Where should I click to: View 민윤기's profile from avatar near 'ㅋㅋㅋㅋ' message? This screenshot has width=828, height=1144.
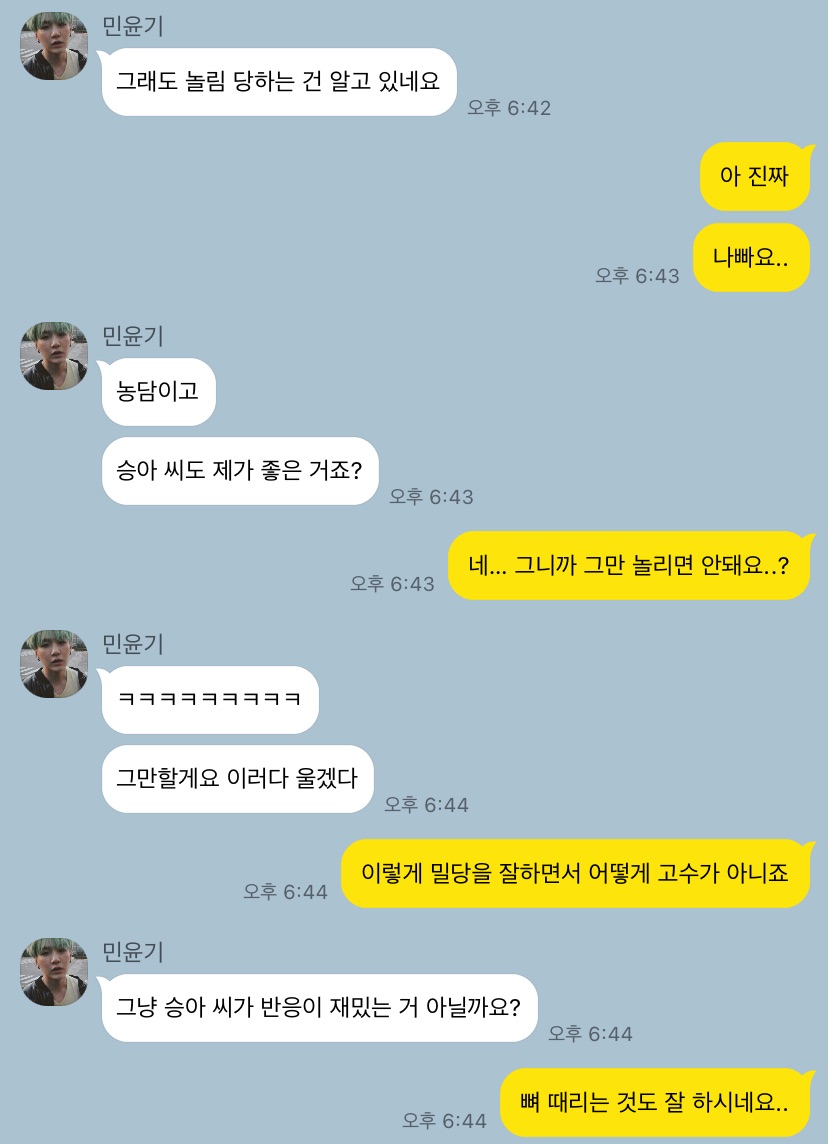pos(54,663)
